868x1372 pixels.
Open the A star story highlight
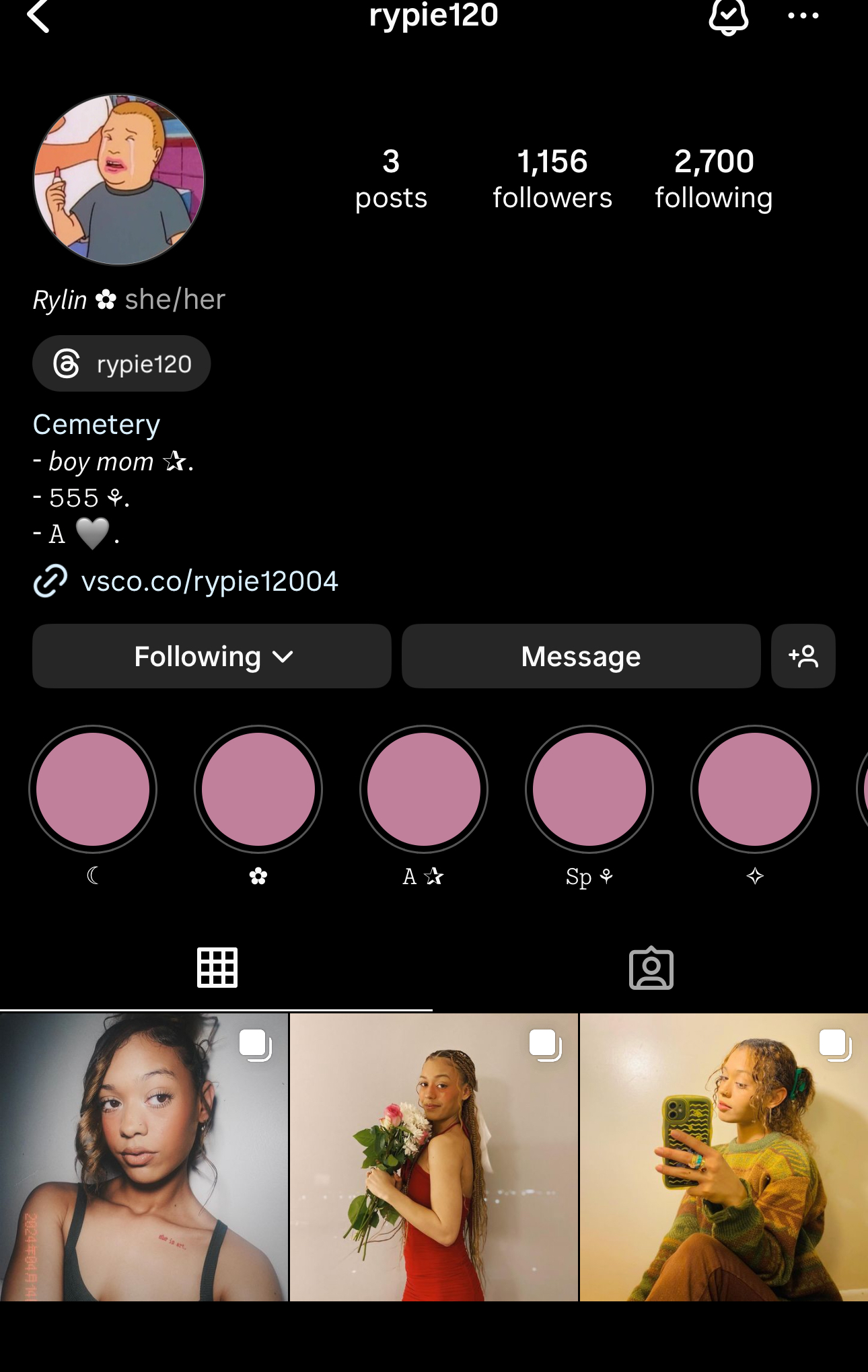(x=424, y=789)
